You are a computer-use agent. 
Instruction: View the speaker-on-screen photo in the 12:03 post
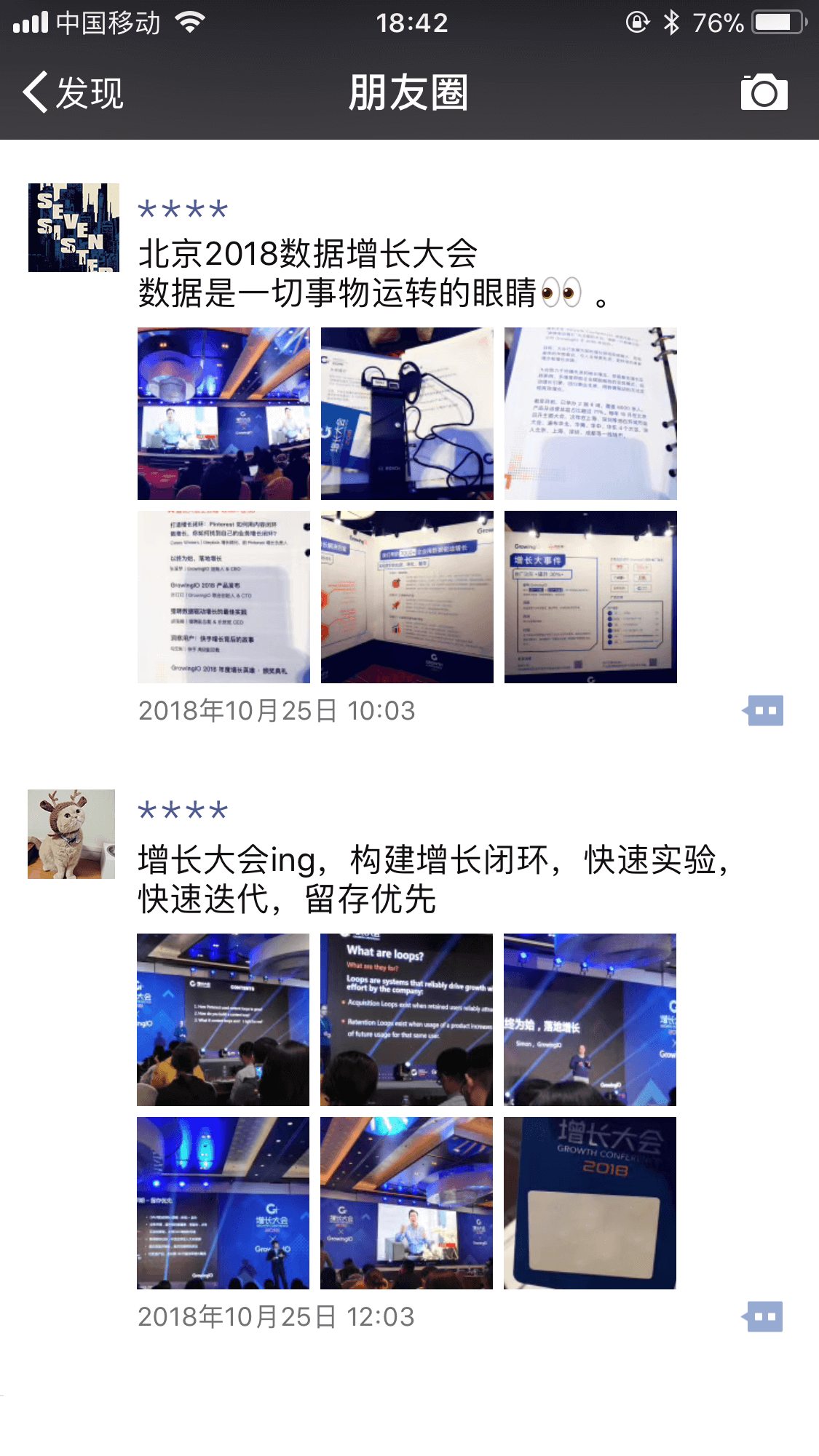click(x=406, y=1203)
